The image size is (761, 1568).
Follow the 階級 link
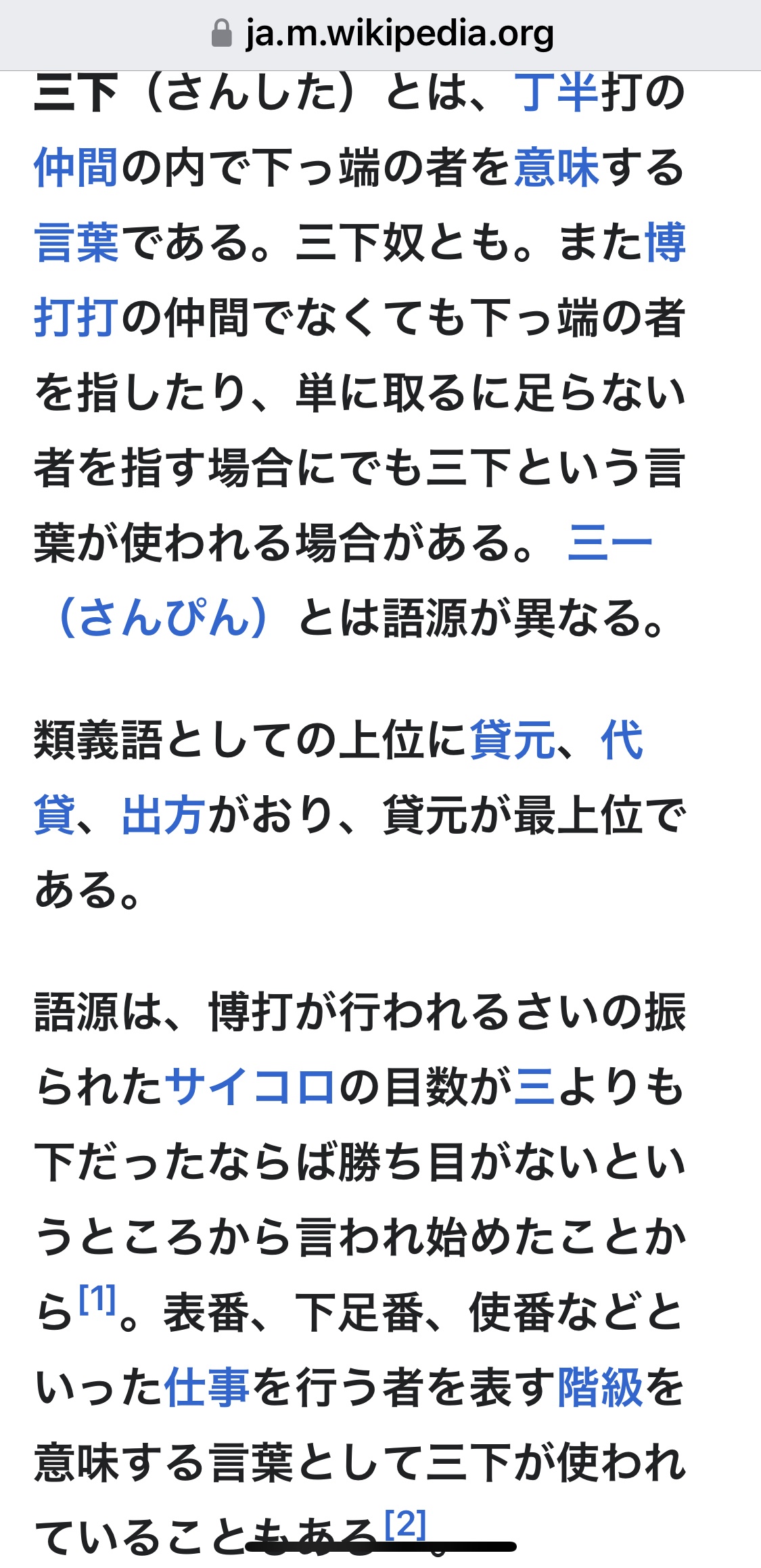599,1387
